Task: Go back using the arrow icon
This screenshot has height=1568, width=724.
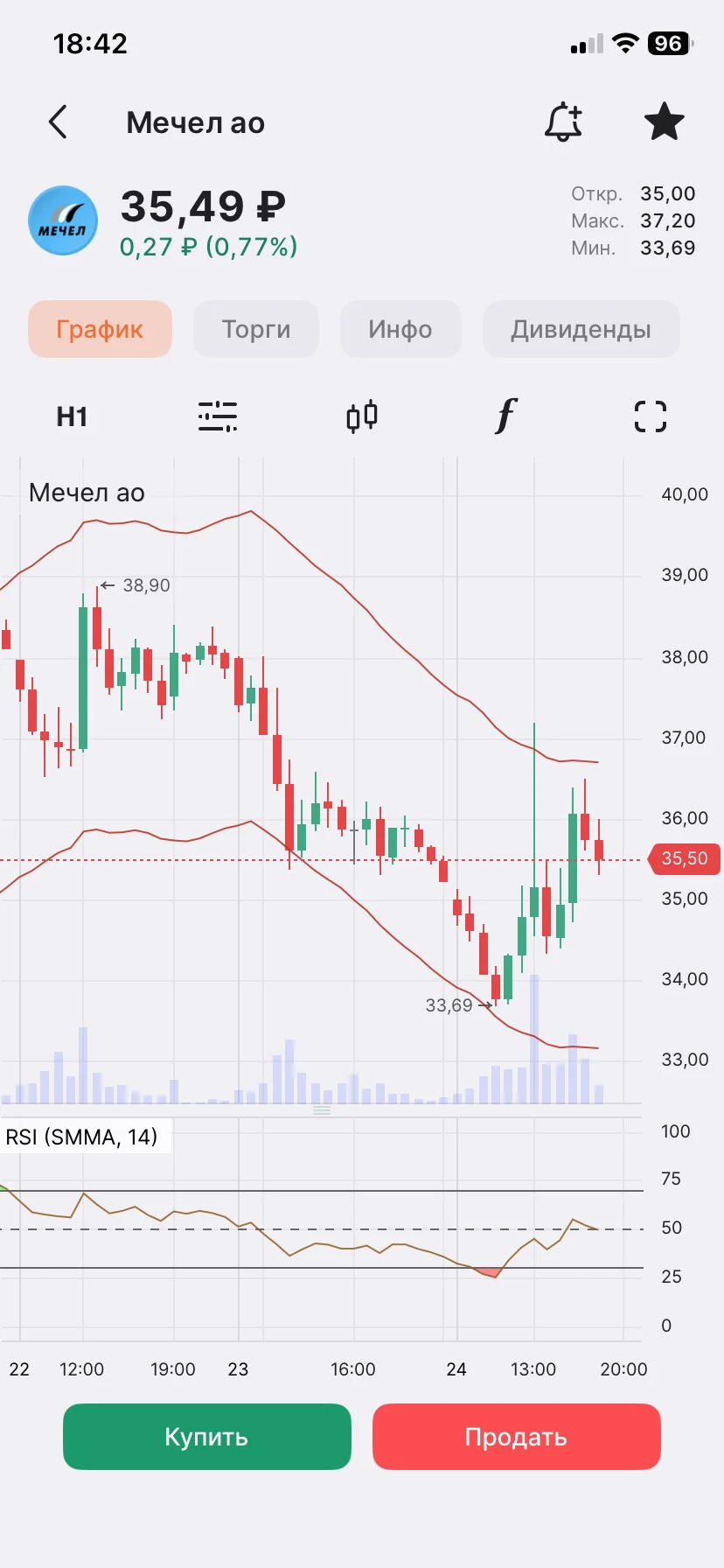Action: coord(58,122)
